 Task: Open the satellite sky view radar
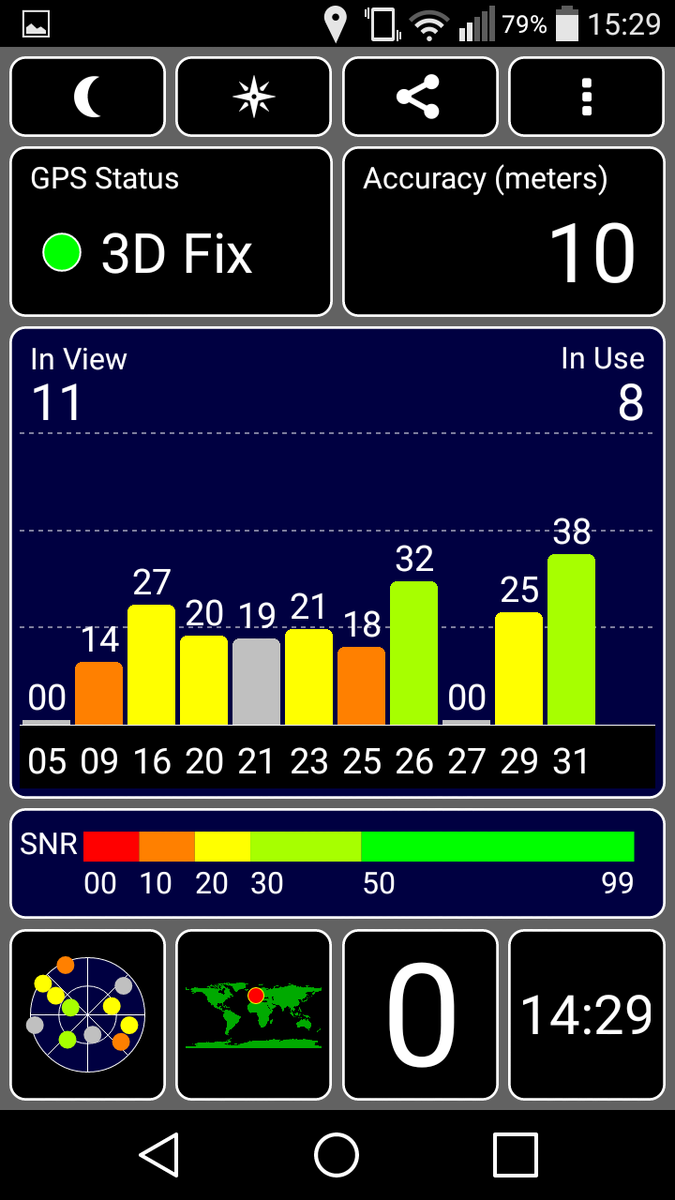pyautogui.click(x=88, y=1014)
